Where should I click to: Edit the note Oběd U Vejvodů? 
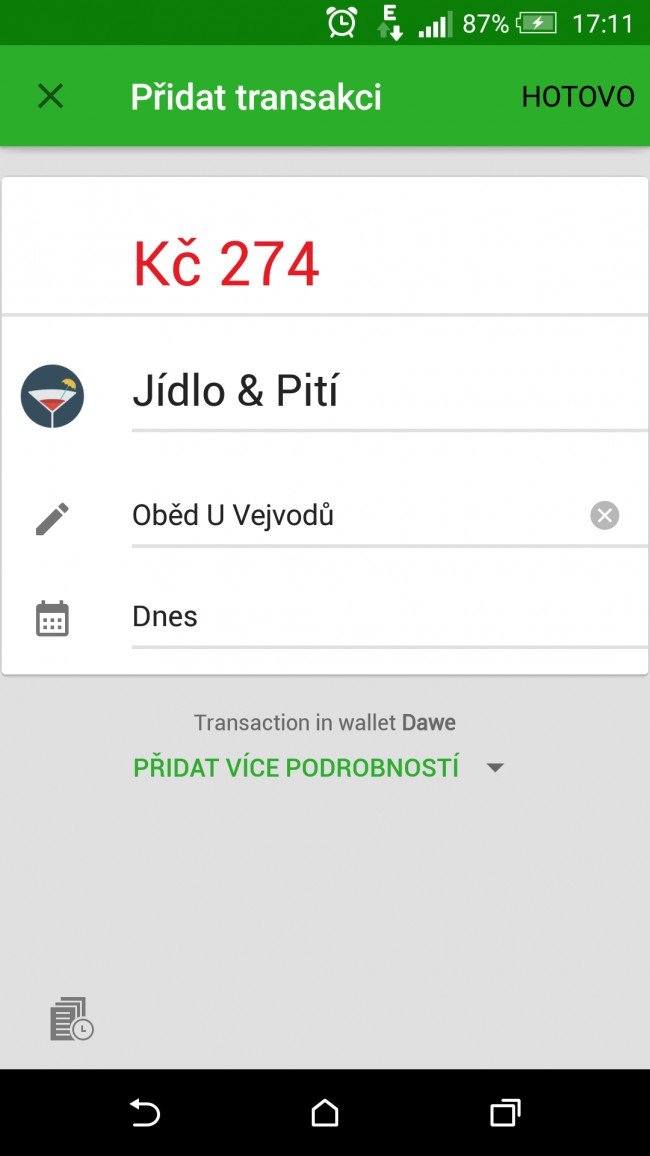click(x=350, y=516)
